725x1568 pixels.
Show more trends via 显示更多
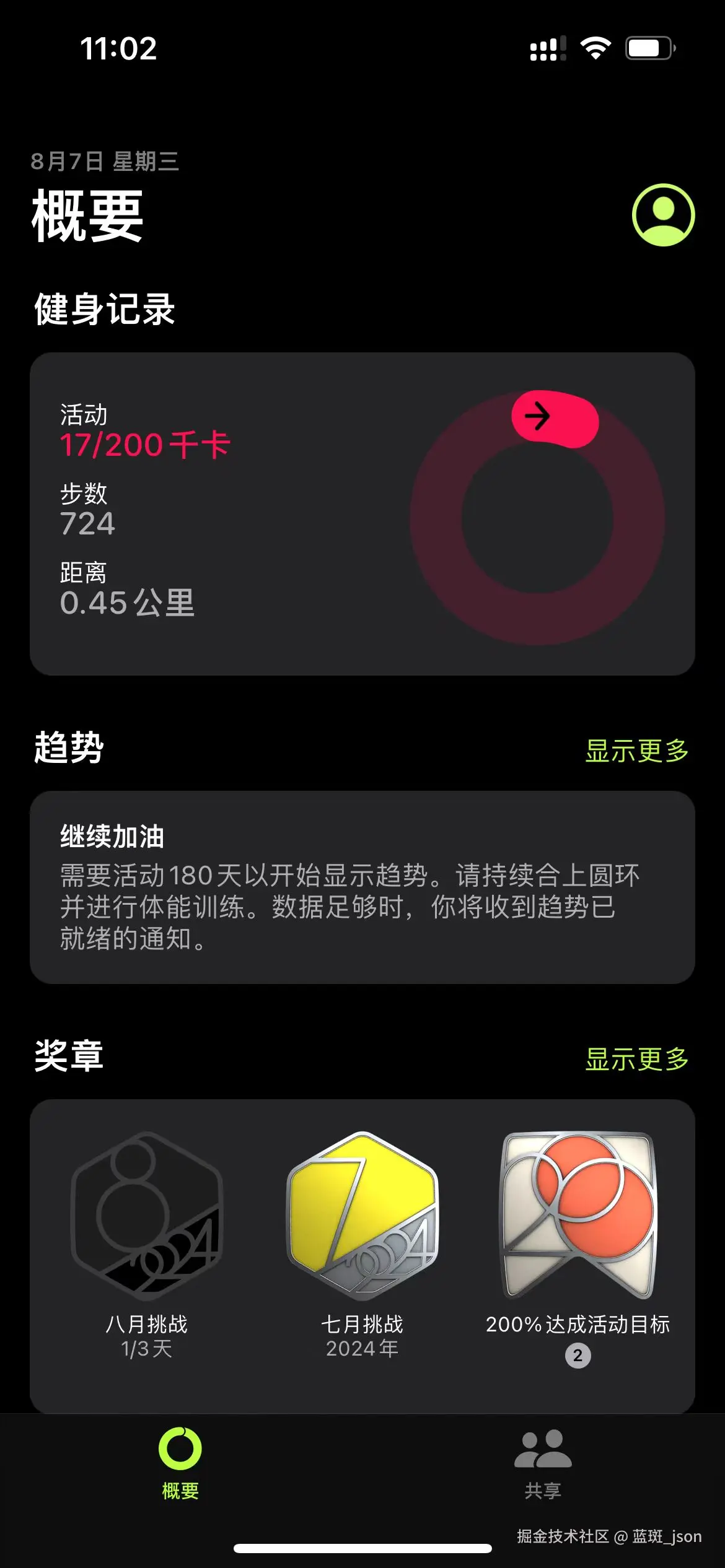(636, 750)
